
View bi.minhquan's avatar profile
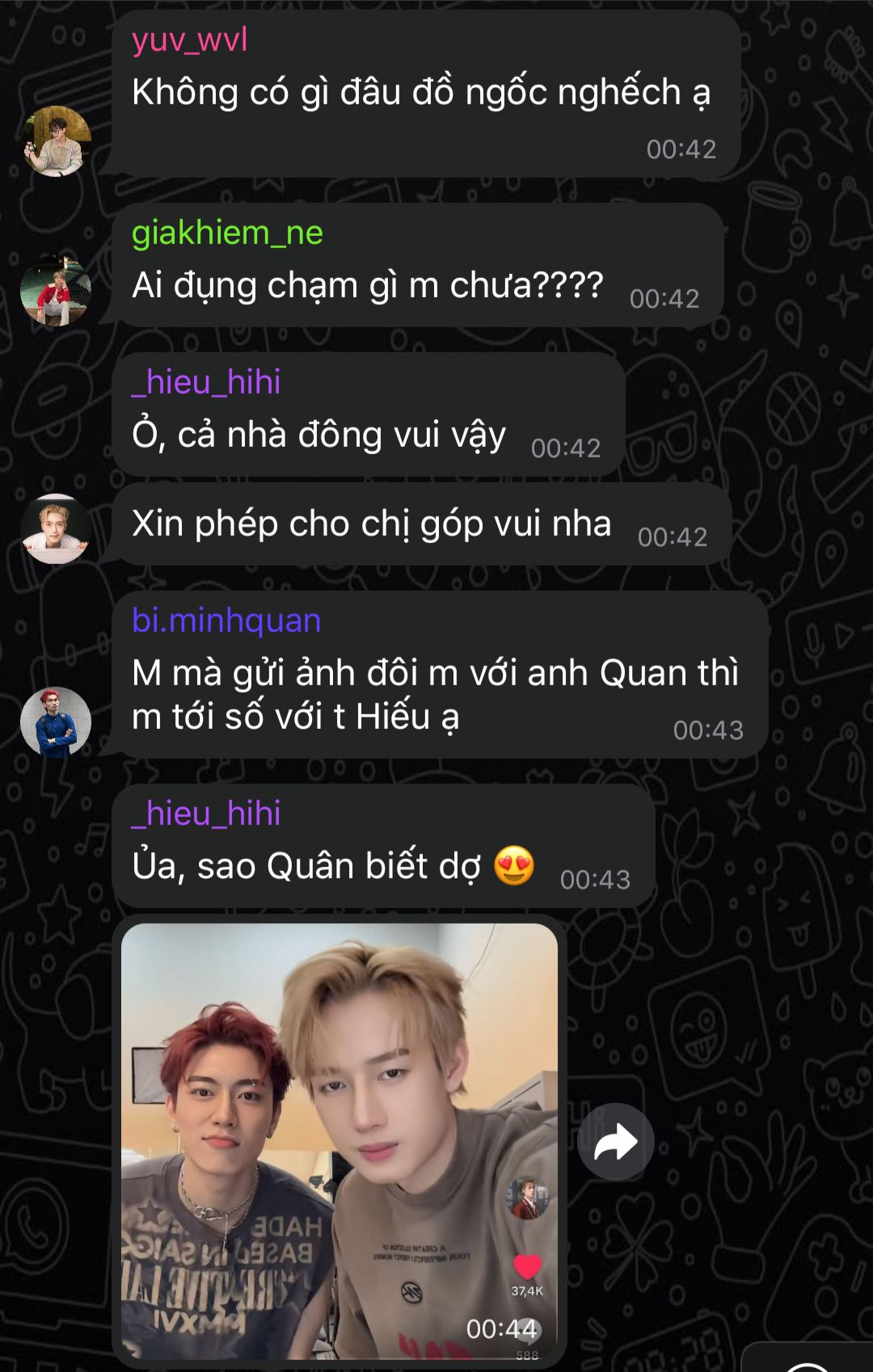click(56, 722)
